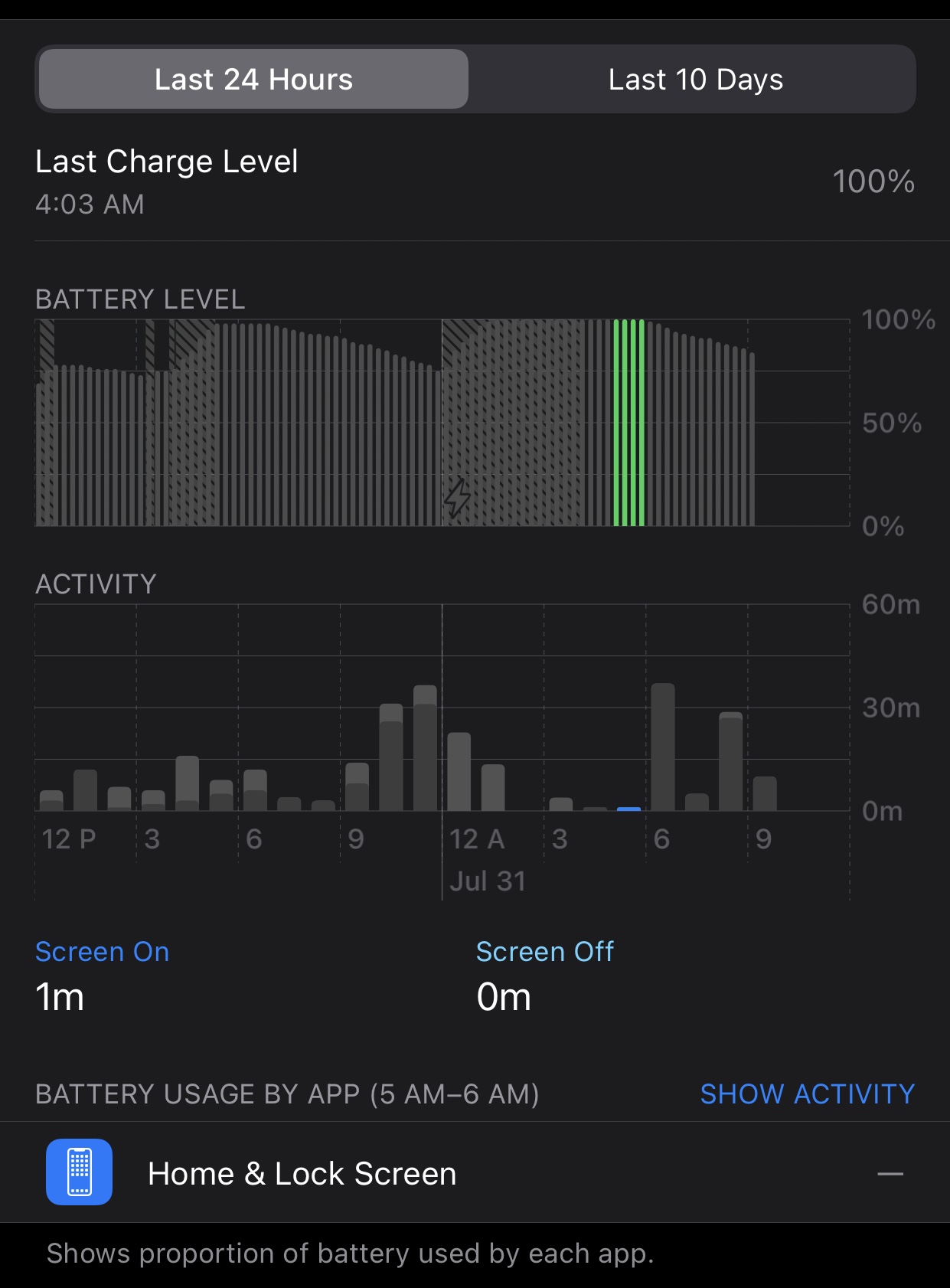Select the green highlighted battery level bars

(x=628, y=423)
